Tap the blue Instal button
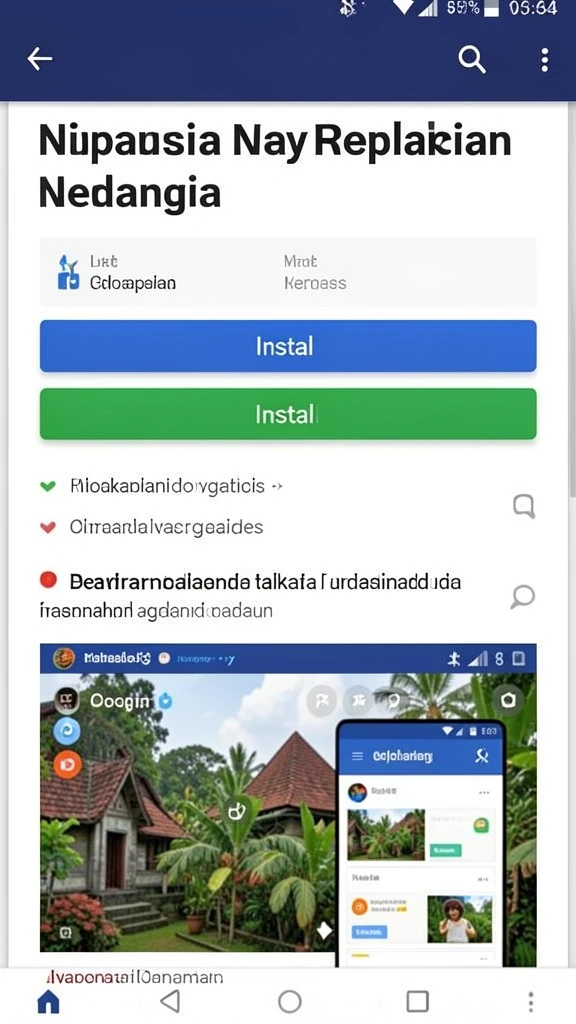The width and height of the screenshot is (576, 1024). 288,346
